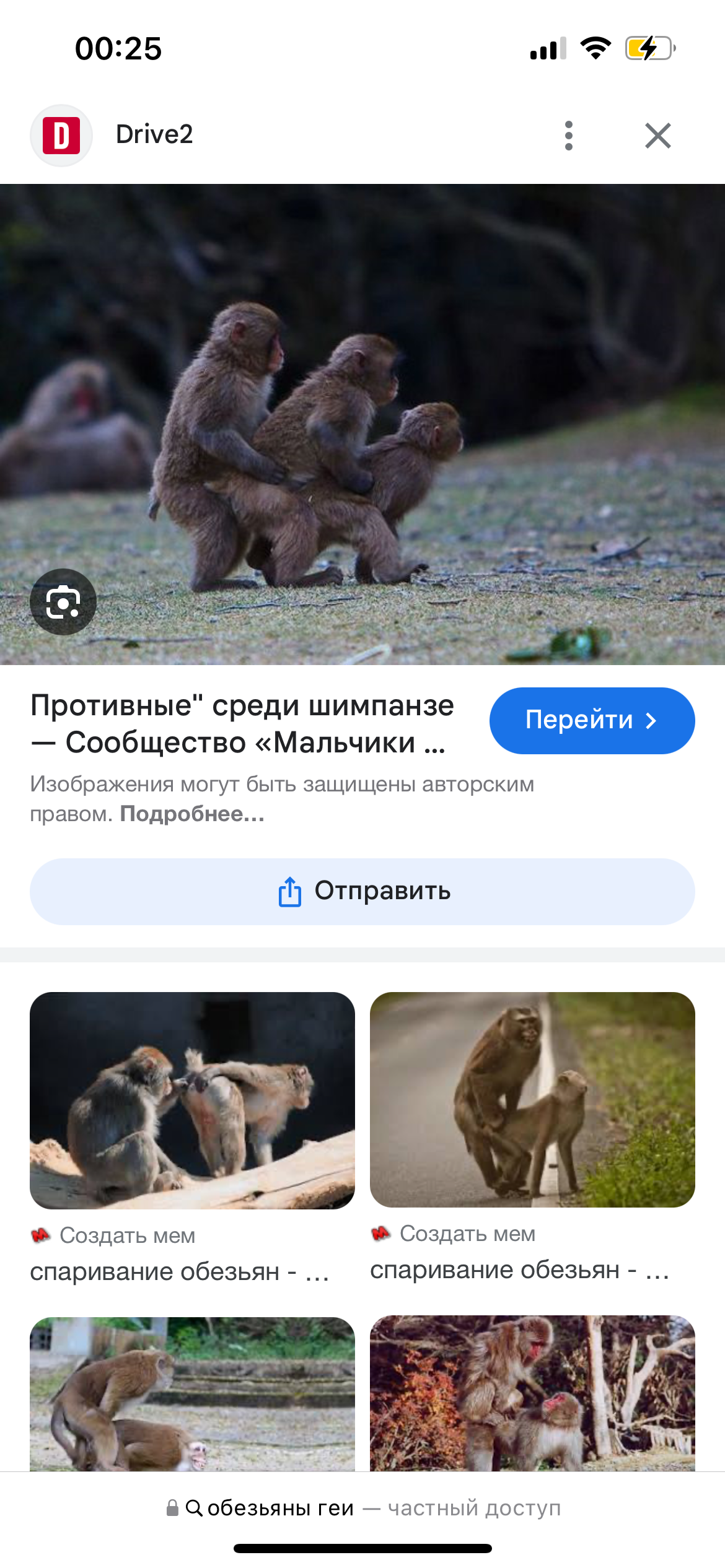725x1568 pixels.
Task: Open related image of monkeys on a log
Action: pos(192,1100)
